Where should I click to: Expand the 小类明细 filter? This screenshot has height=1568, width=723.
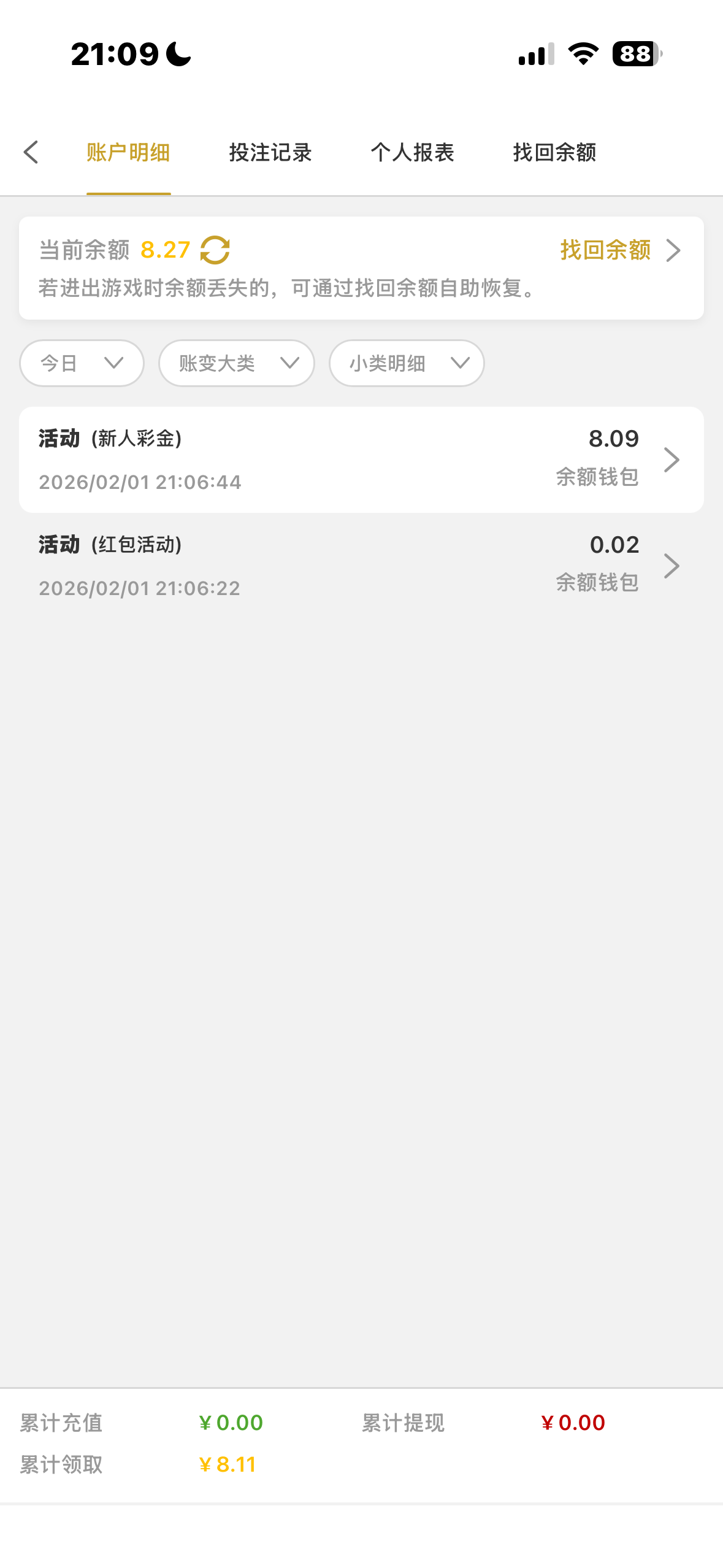[407, 363]
